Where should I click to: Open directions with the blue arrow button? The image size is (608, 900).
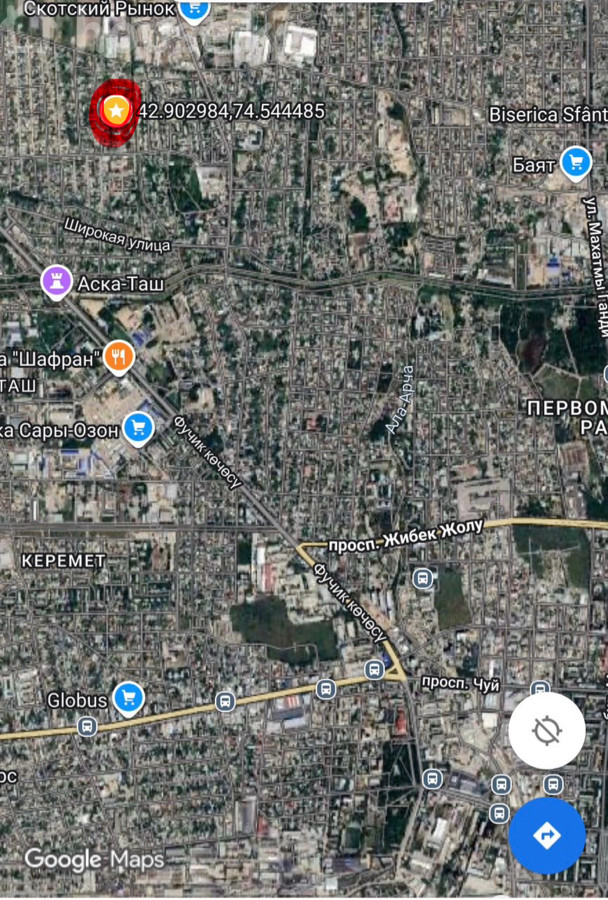point(547,835)
